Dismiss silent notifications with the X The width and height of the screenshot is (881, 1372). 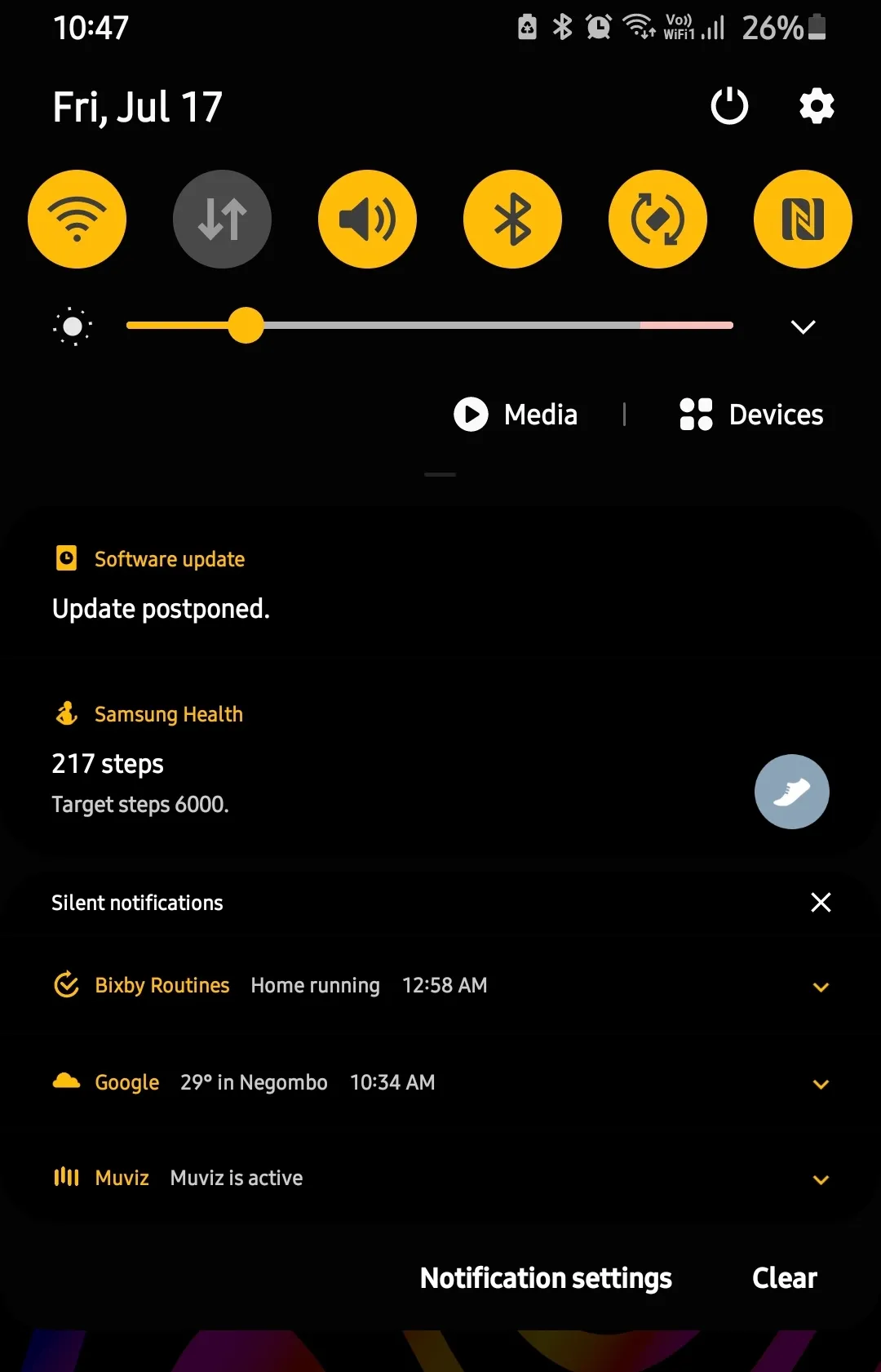(821, 902)
